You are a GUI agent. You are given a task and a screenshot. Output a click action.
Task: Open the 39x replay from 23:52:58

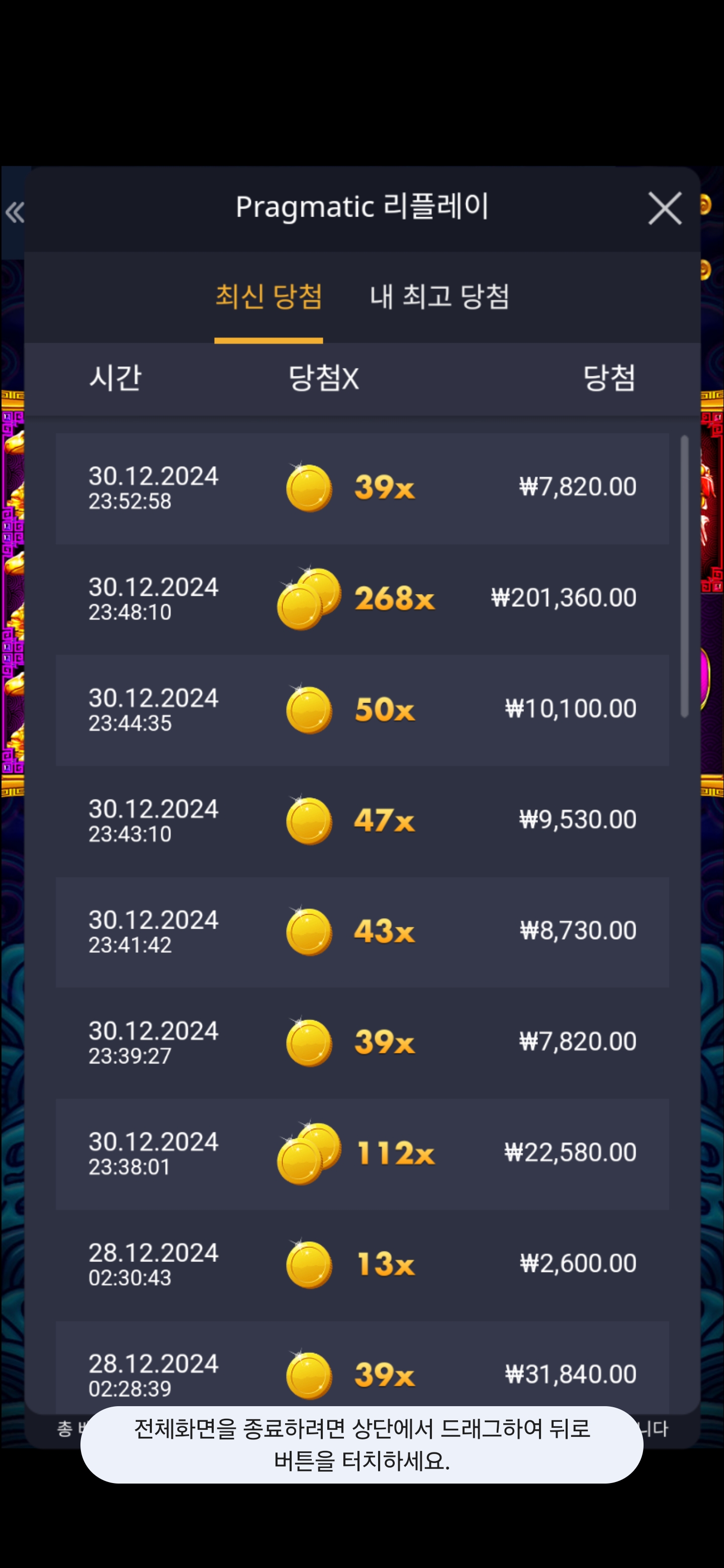(361, 488)
